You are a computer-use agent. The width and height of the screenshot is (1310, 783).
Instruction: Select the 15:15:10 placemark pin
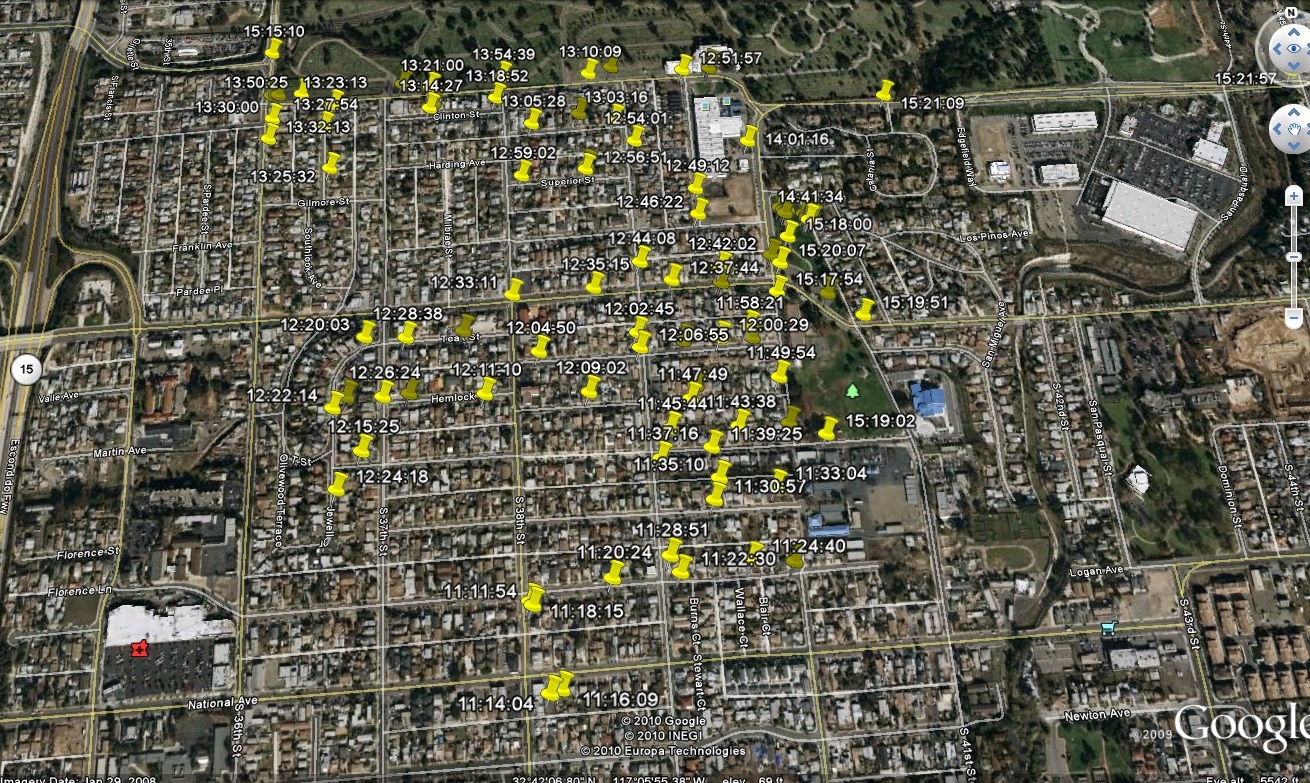[273, 49]
